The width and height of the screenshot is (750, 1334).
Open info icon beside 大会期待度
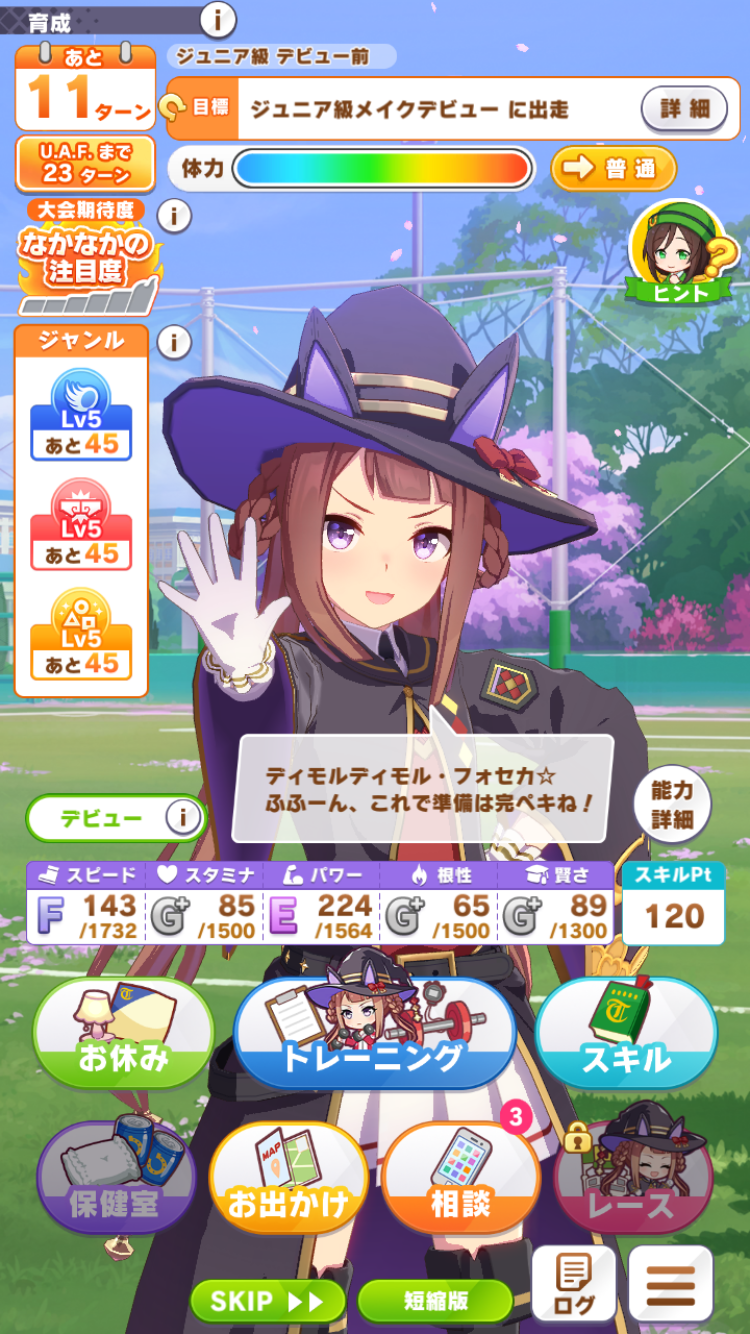point(174,216)
